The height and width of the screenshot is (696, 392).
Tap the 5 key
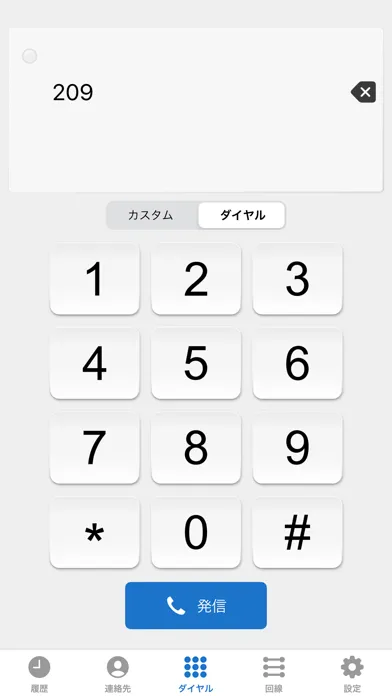196,364
